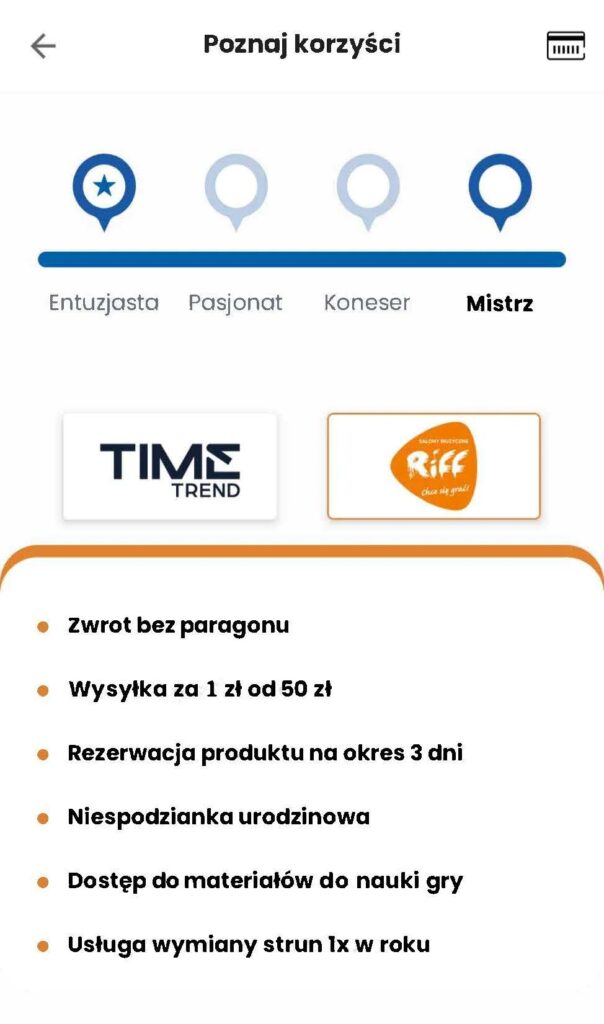Viewport: 604px width, 1024px height.
Task: Open the loyalty card barcode icon
Action: pyautogui.click(x=565, y=46)
